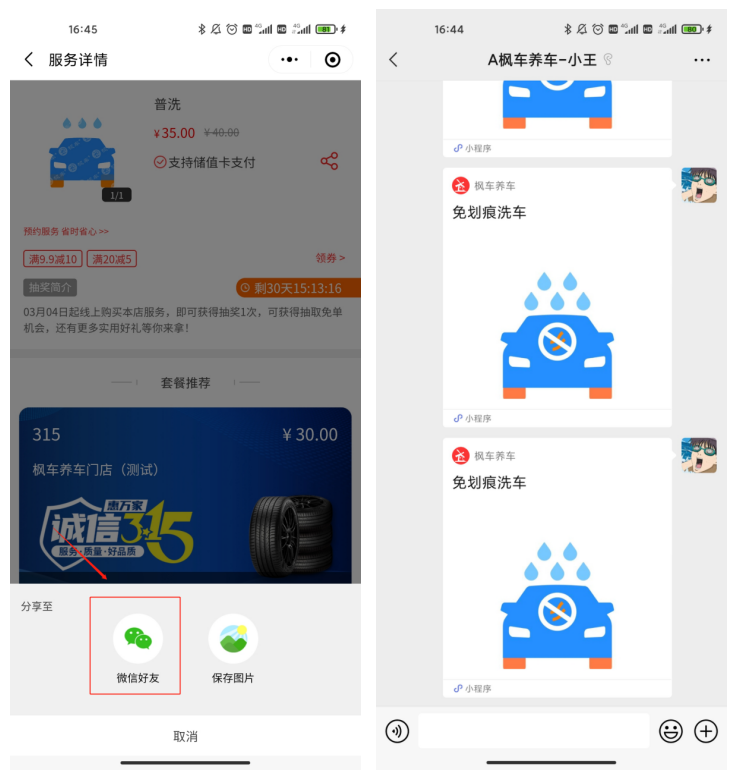Image resolution: width=748 pixels, height=777 pixels.
Task: Focus the chat message input field
Action: tap(533, 731)
